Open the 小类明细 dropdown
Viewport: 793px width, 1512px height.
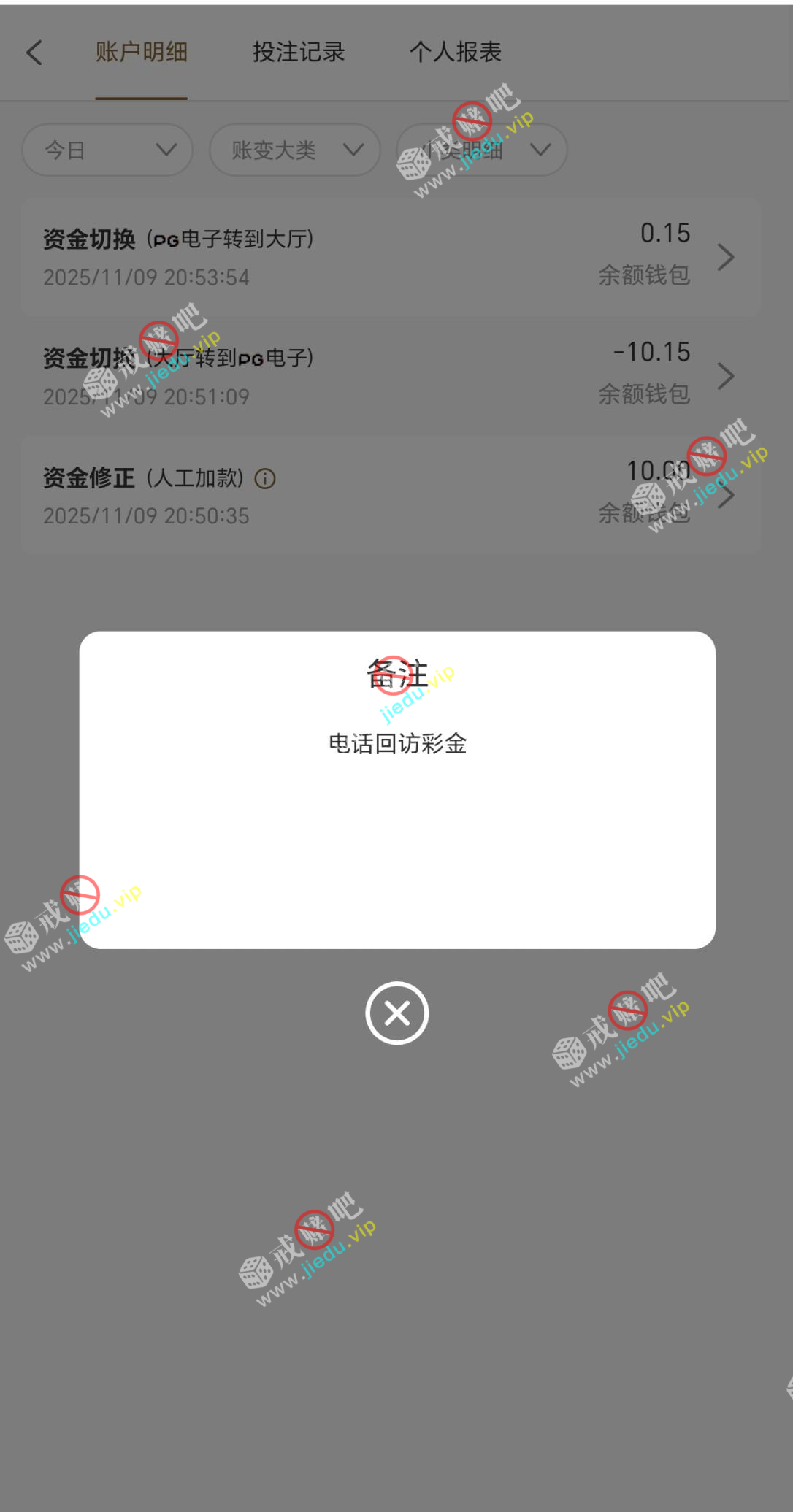(x=482, y=150)
